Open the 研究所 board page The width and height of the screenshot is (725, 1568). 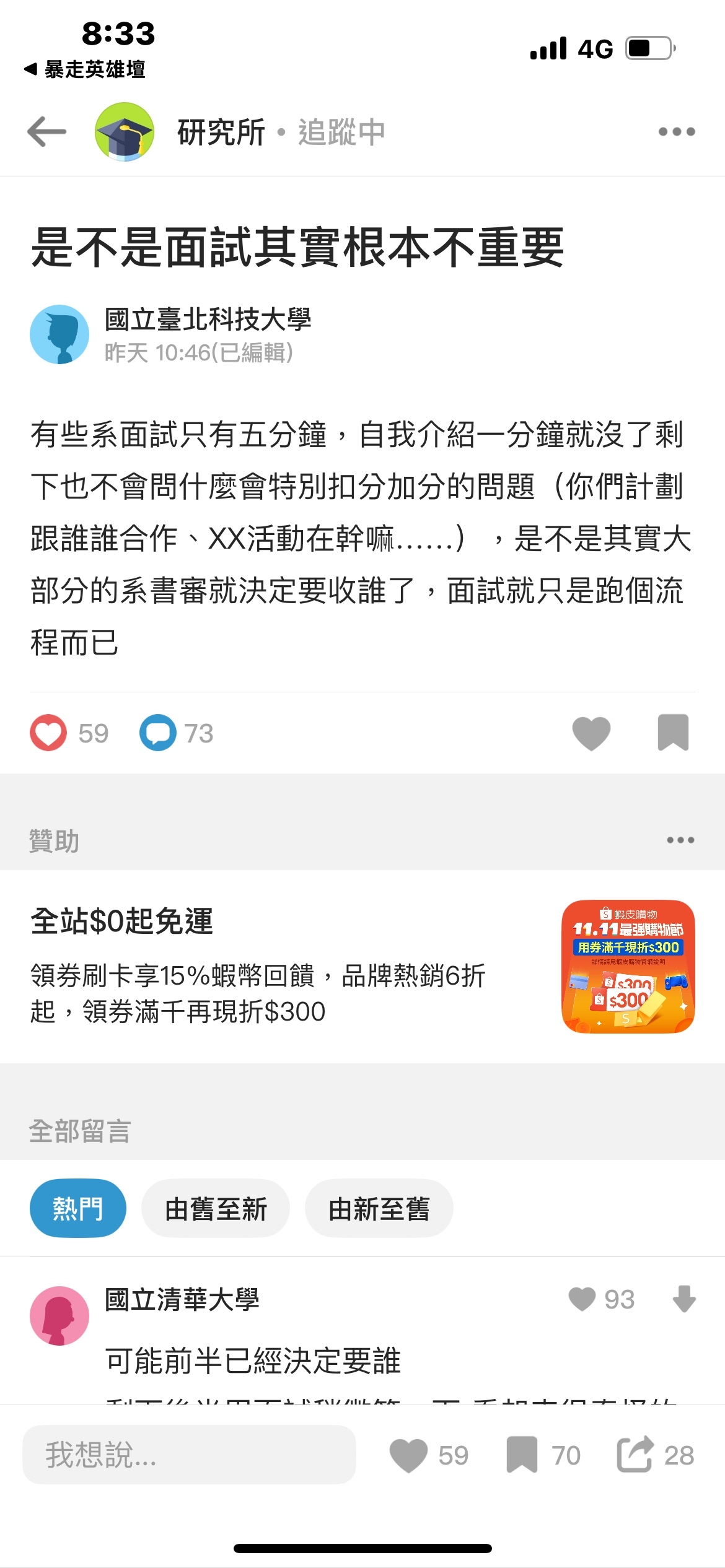(x=221, y=133)
